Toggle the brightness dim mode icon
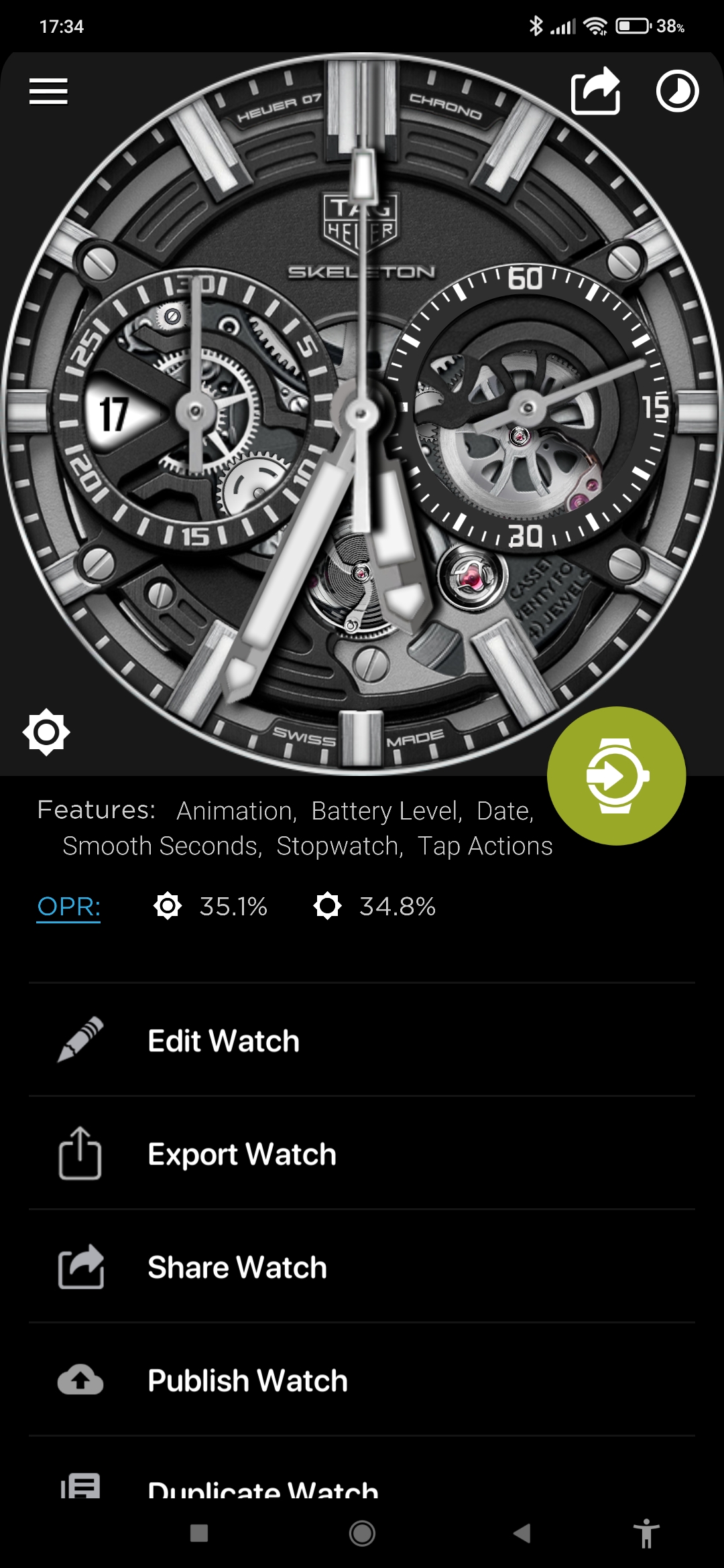Screen dimensions: 724x1568 [46, 732]
